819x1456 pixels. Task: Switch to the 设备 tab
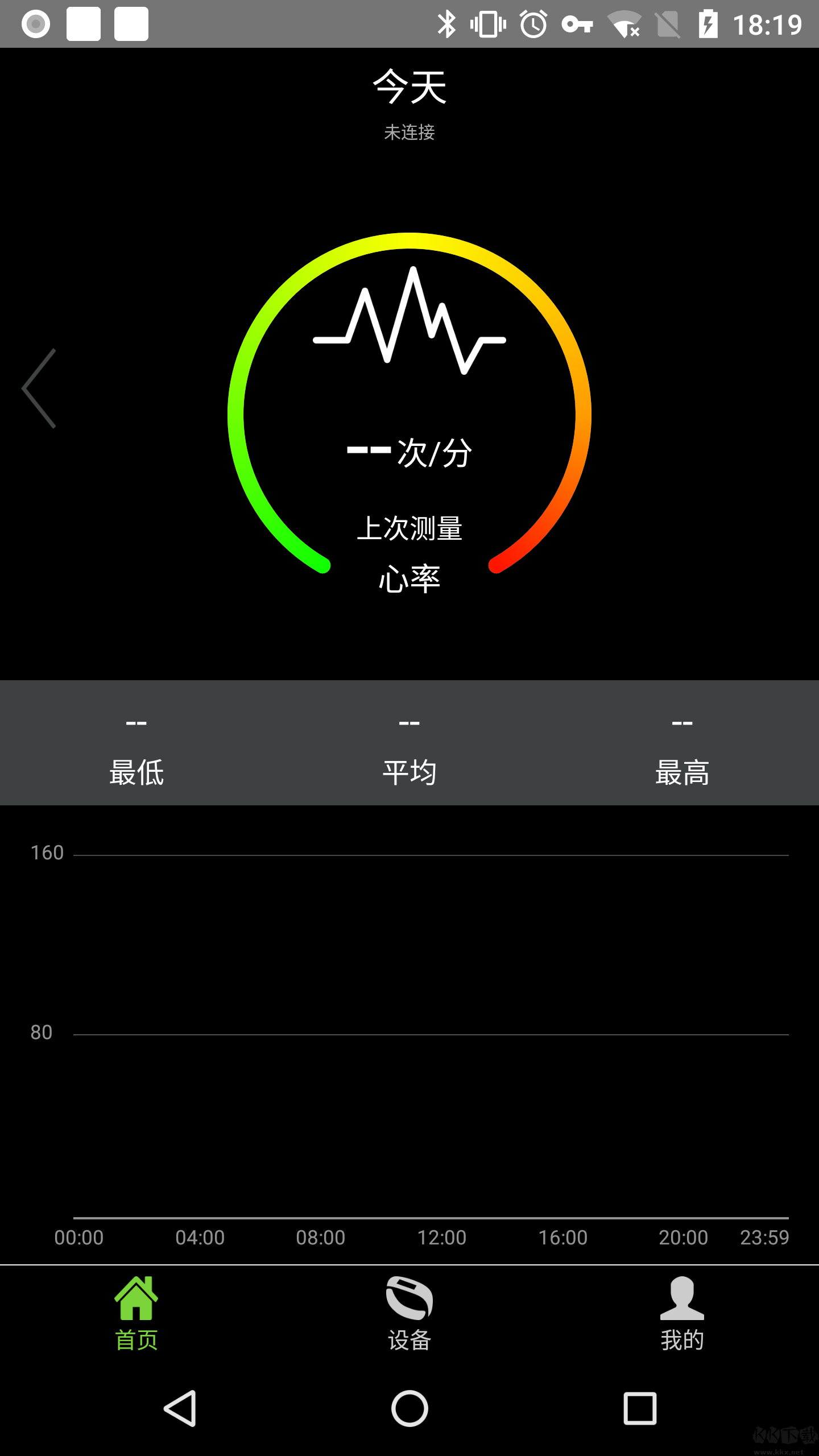(411, 1339)
